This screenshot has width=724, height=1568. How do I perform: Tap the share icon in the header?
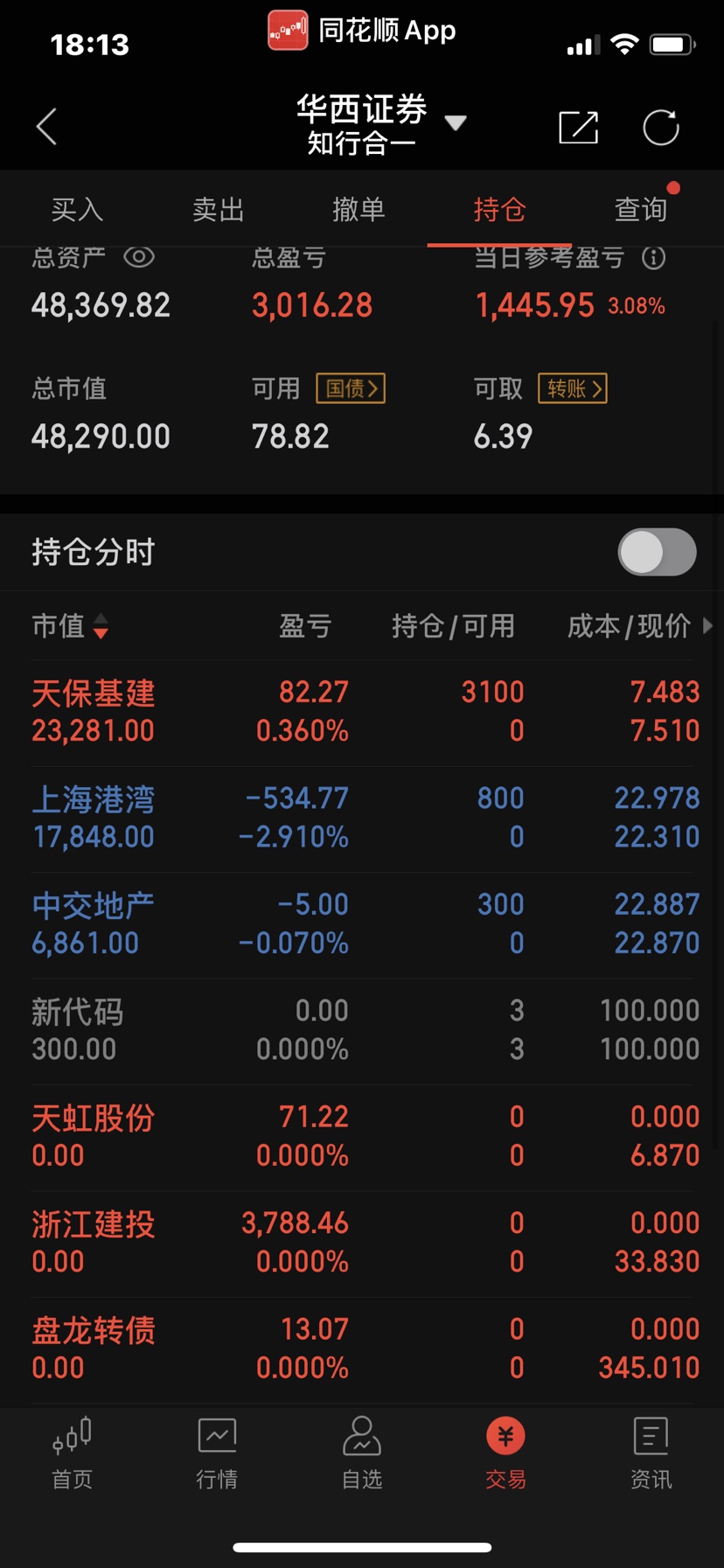pyautogui.click(x=579, y=128)
